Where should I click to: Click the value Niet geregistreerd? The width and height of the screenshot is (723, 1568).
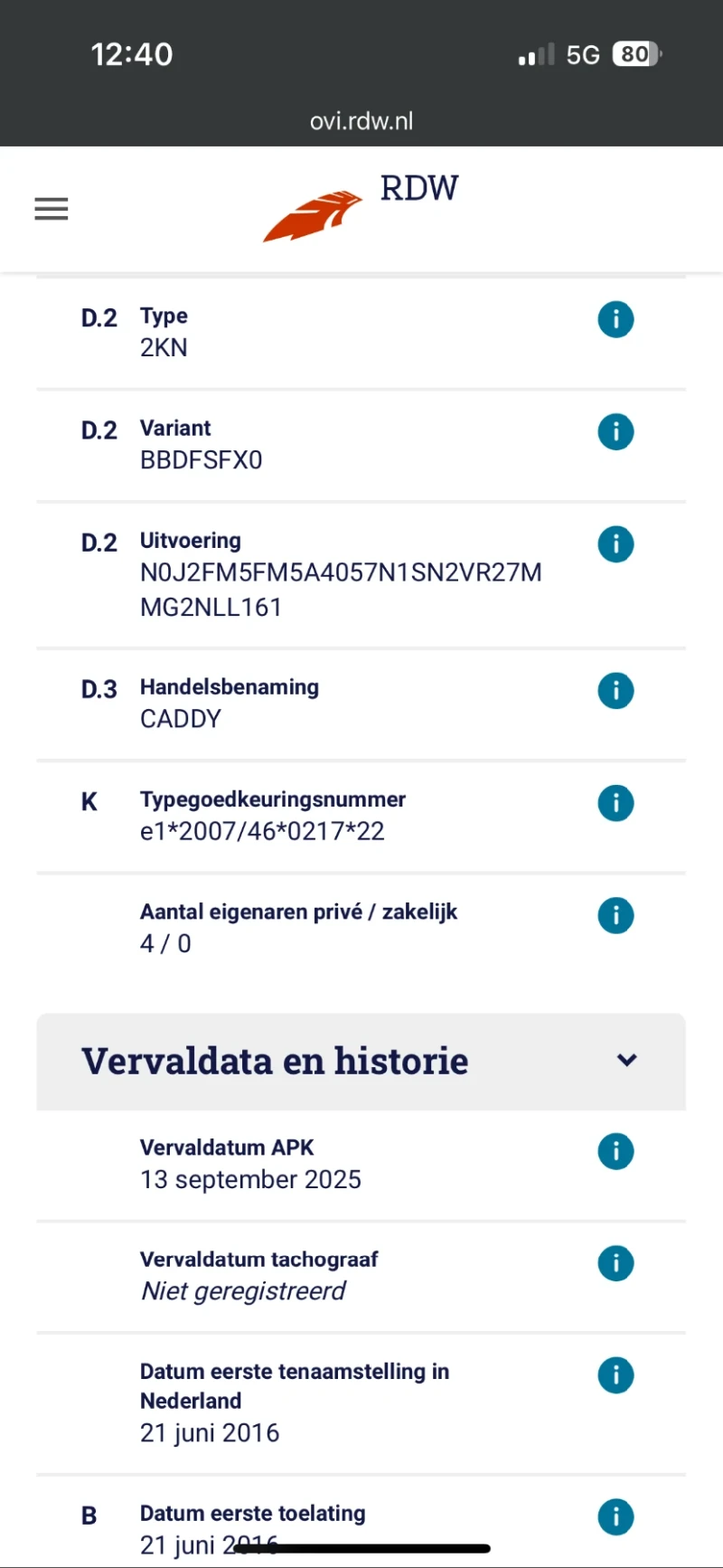pos(243,1290)
